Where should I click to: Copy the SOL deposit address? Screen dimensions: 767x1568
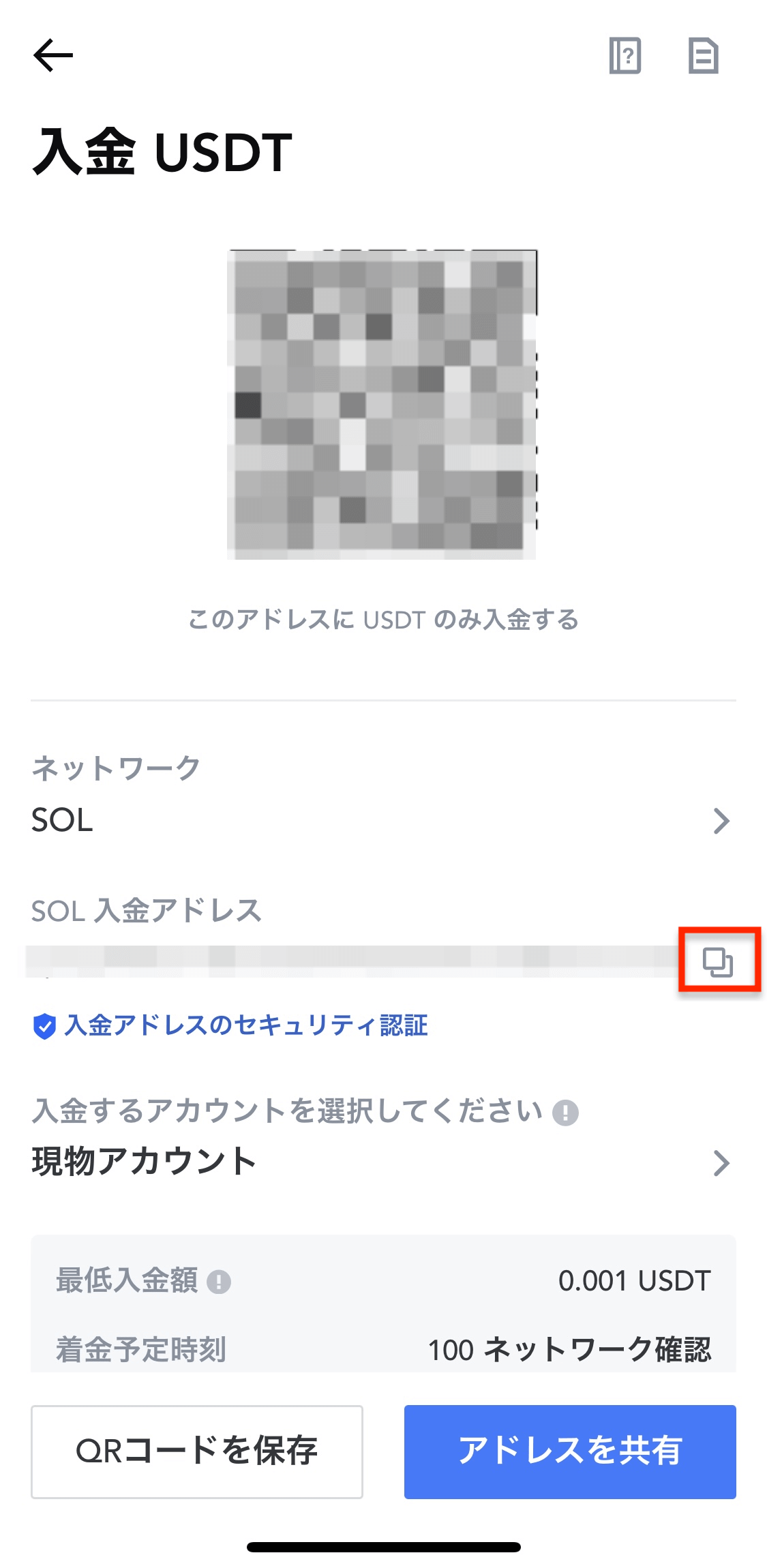718,961
